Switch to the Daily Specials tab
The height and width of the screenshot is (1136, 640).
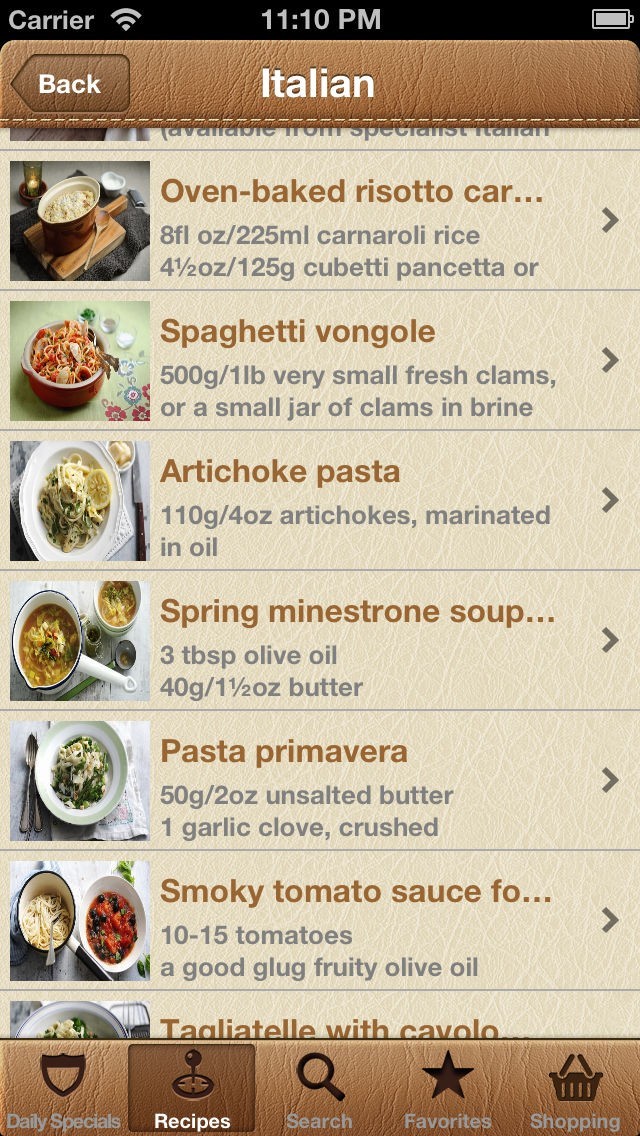(x=63, y=1090)
